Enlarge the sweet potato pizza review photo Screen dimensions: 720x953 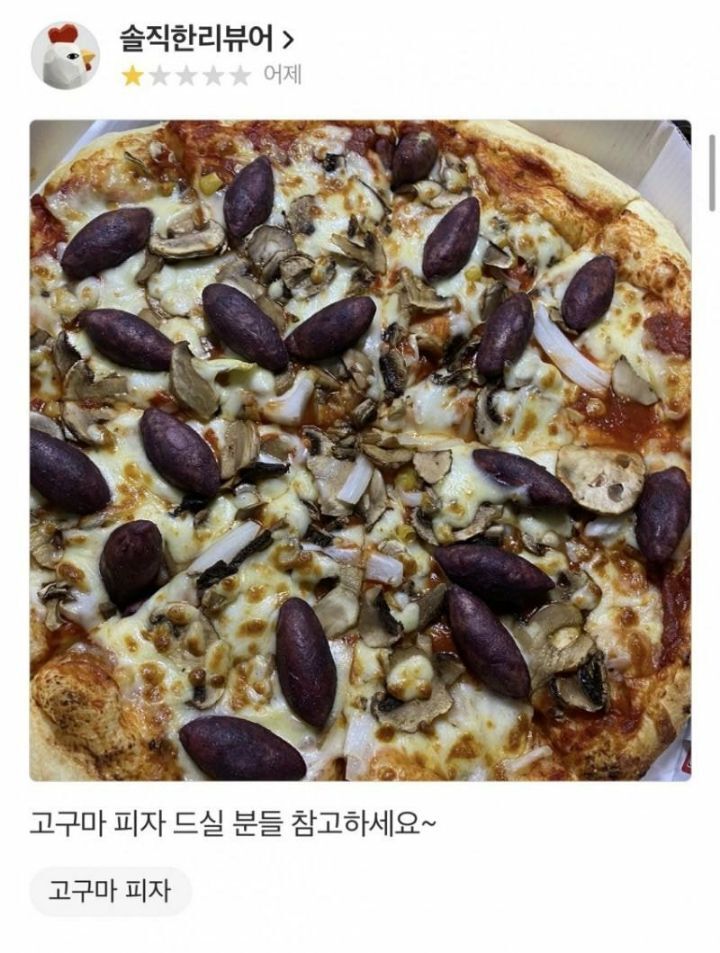pos(360,450)
